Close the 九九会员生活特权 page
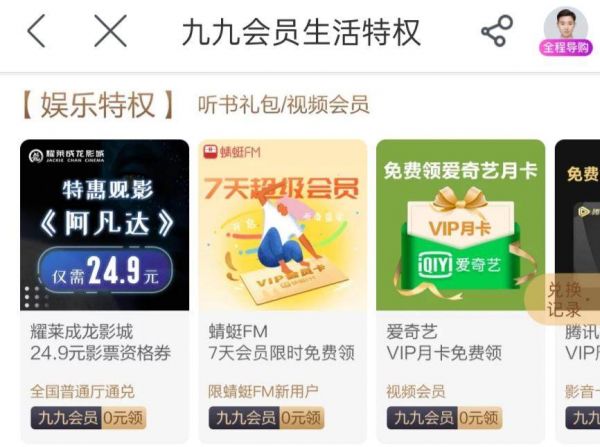The width and height of the screenshot is (600, 447). 110,32
